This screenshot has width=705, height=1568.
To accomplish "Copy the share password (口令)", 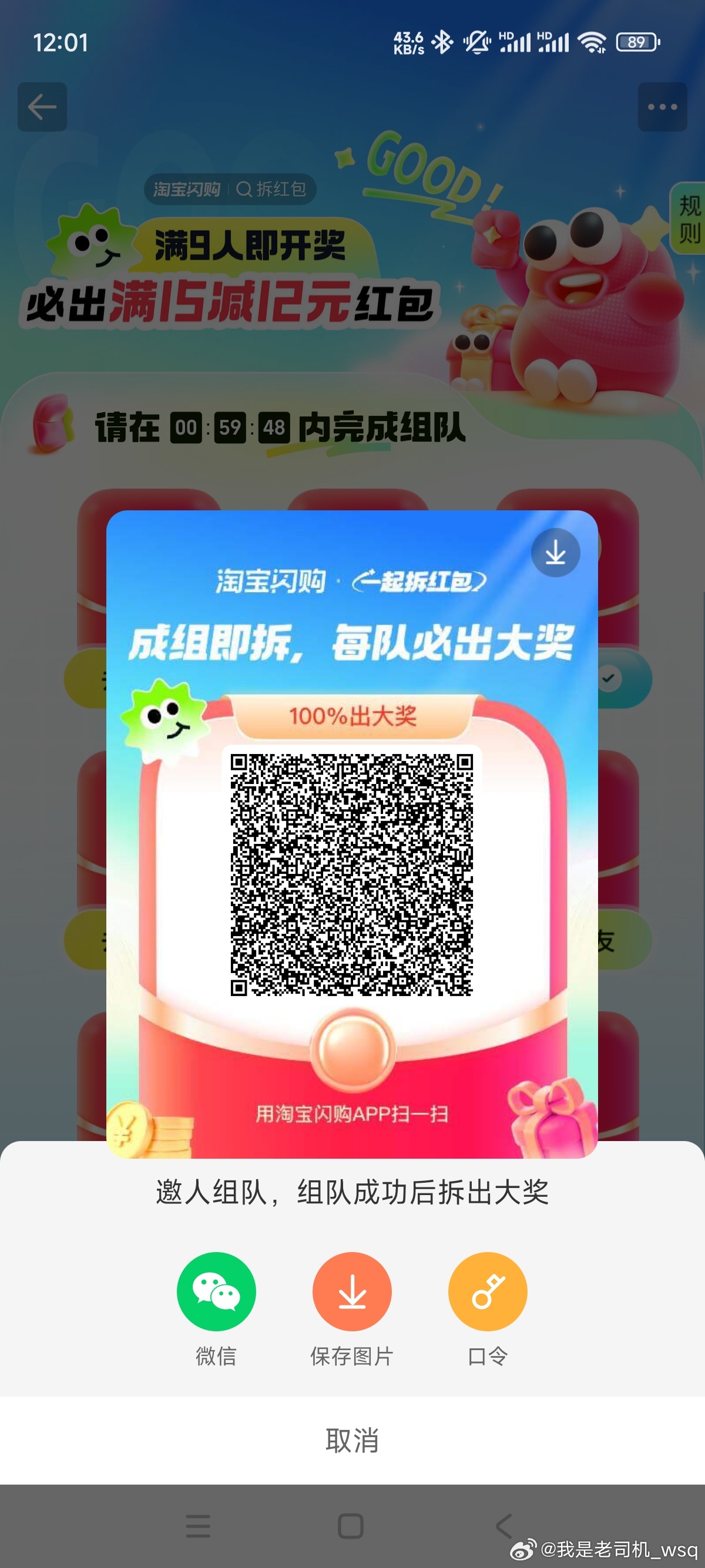I will click(x=487, y=1291).
